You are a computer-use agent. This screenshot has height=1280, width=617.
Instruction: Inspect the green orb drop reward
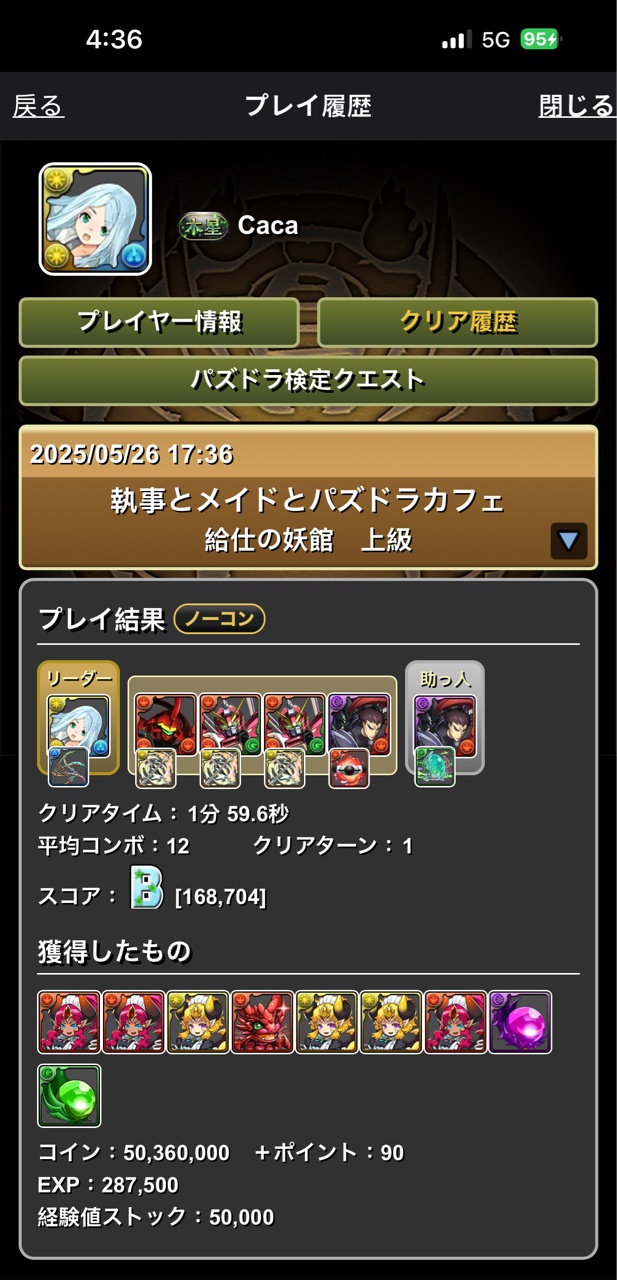pos(69,1096)
